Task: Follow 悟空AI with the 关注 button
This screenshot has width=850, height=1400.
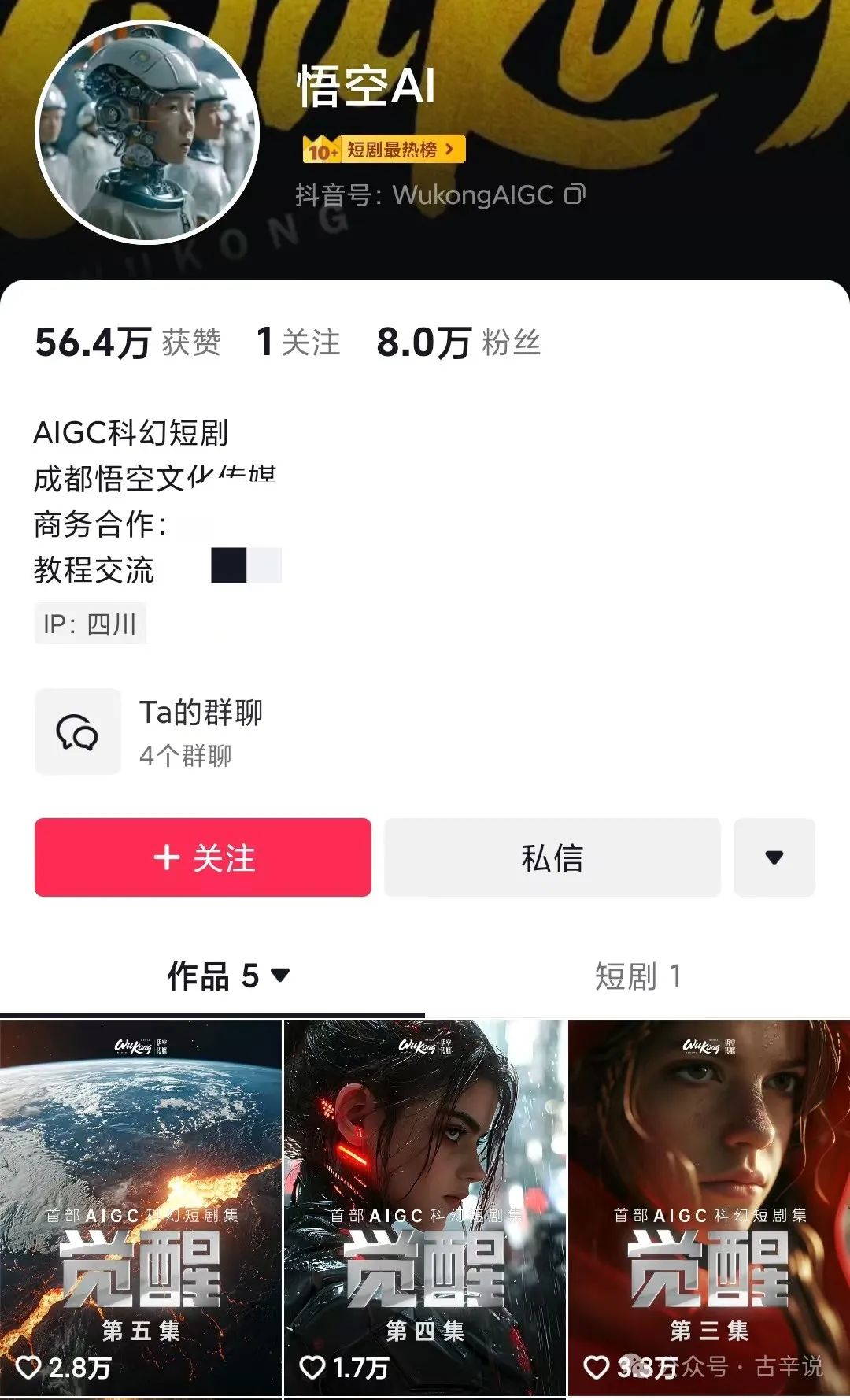Action: click(203, 857)
